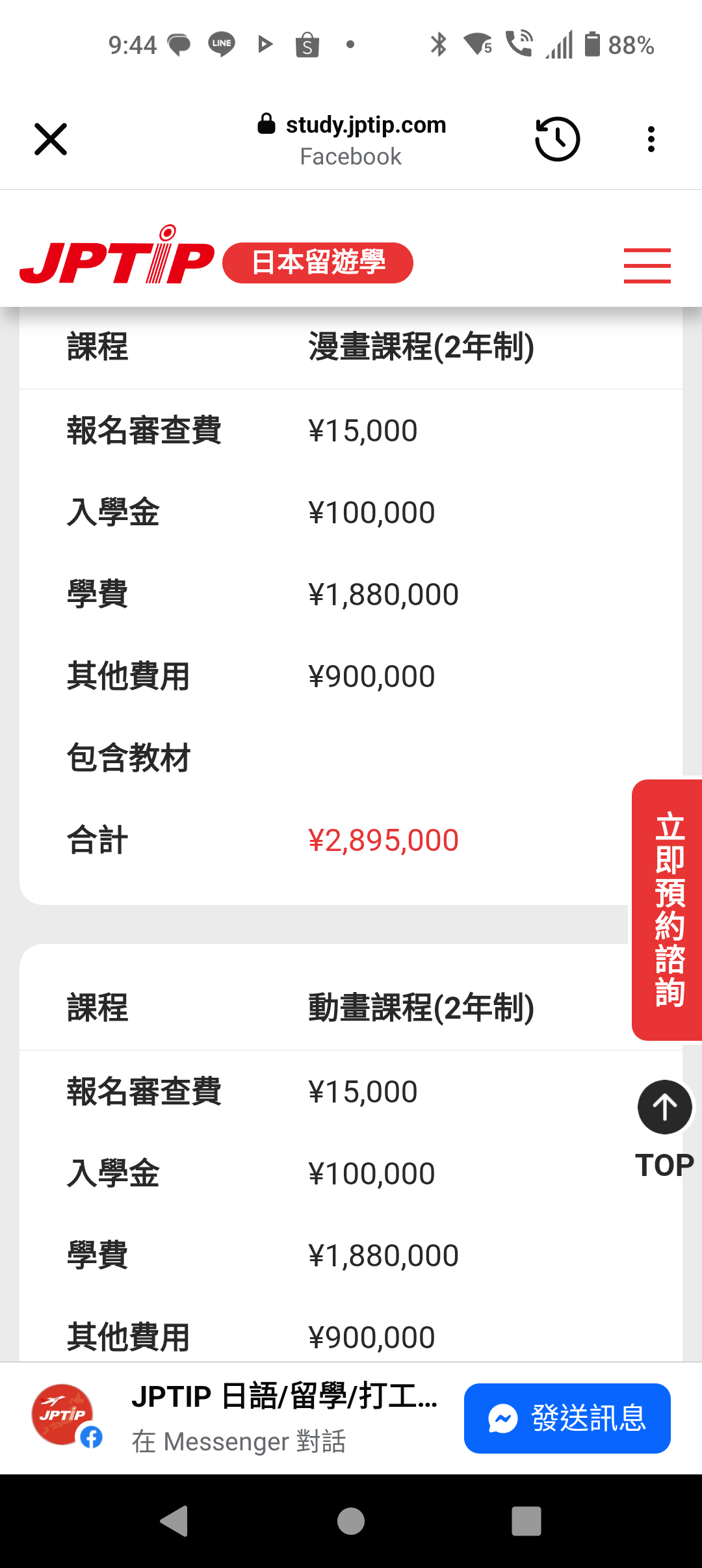Tap the 立即預約諮詢 side button
The image size is (702, 1568).
668,909
